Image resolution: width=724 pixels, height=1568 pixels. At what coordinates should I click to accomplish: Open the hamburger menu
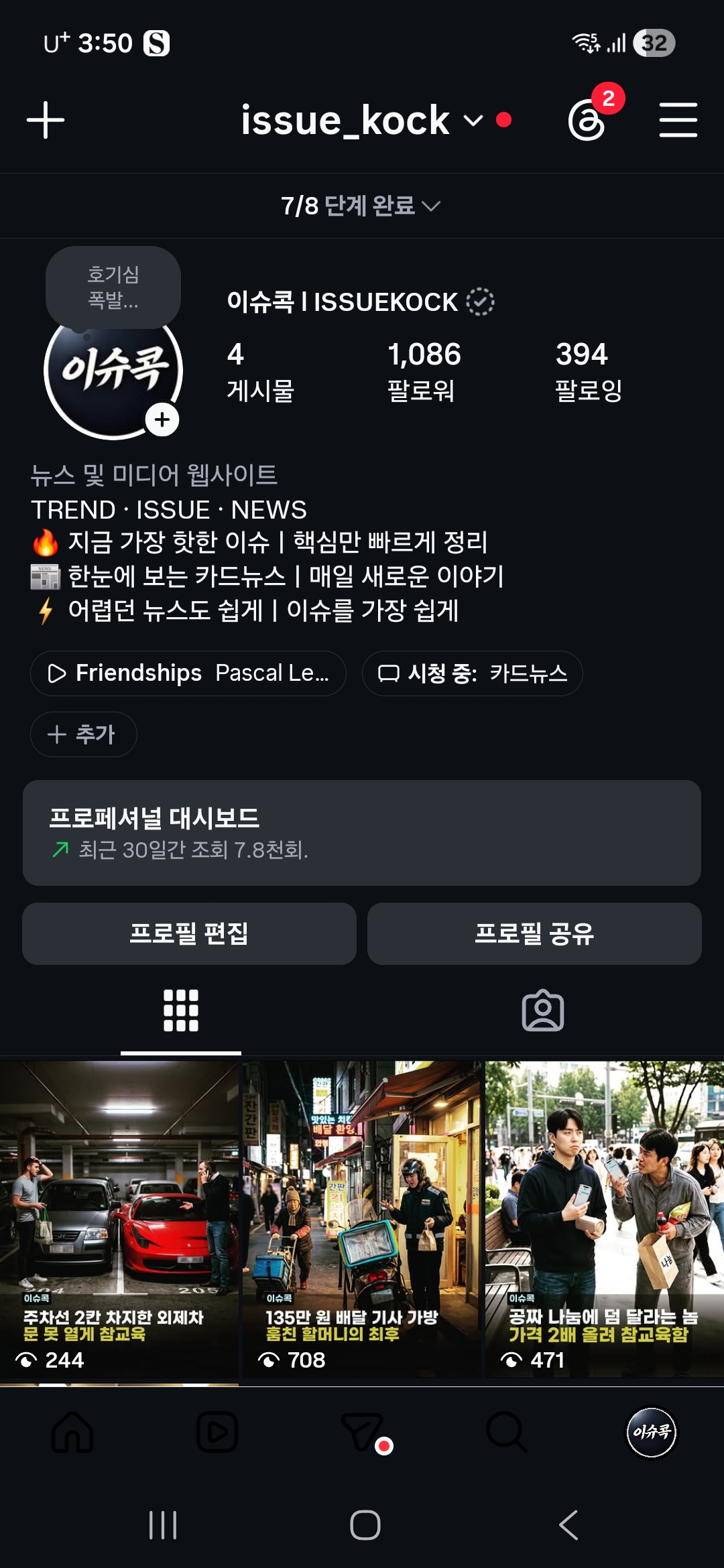(678, 120)
